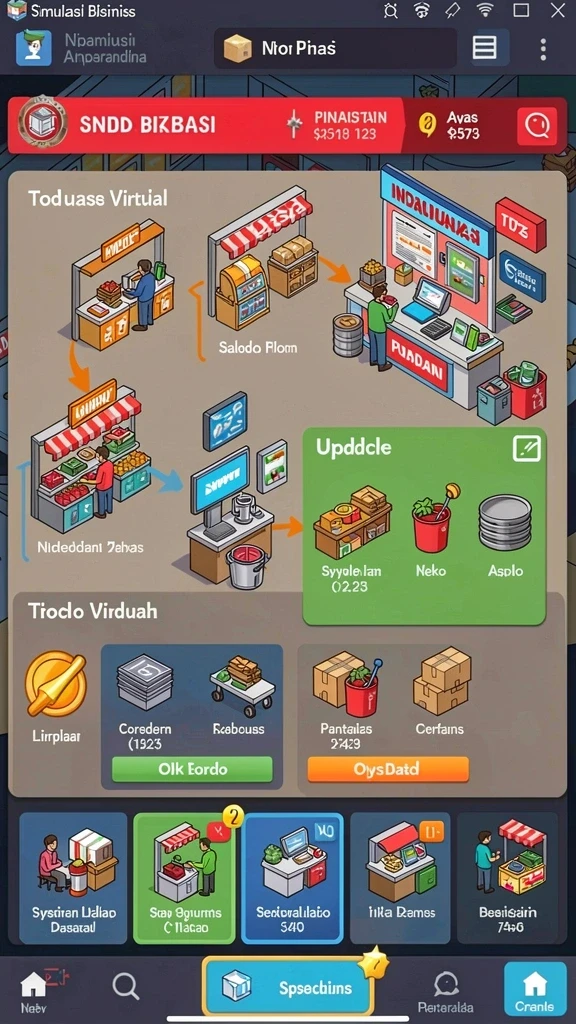Open the three-dot overflow menu
The width and height of the screenshot is (576, 1024).
[543, 49]
